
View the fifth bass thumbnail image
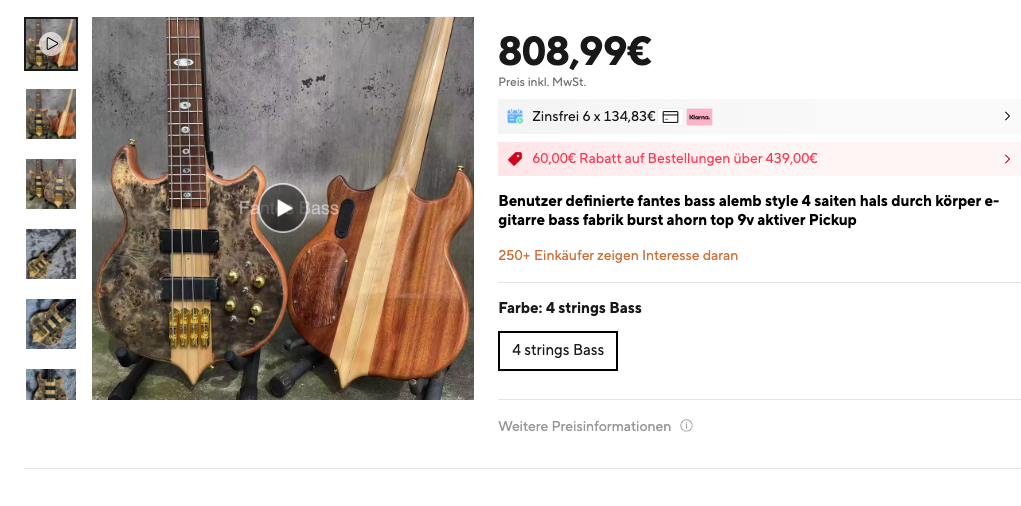[51, 324]
